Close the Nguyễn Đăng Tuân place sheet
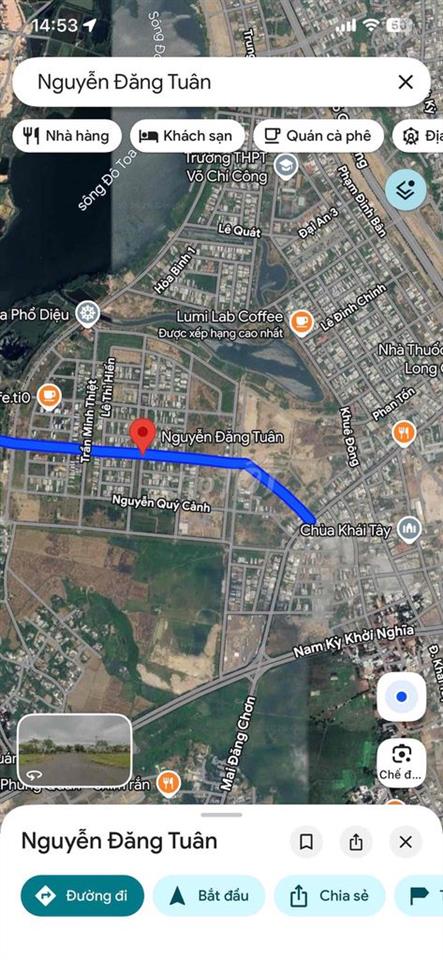Image resolution: width=443 pixels, height=960 pixels. click(x=405, y=842)
